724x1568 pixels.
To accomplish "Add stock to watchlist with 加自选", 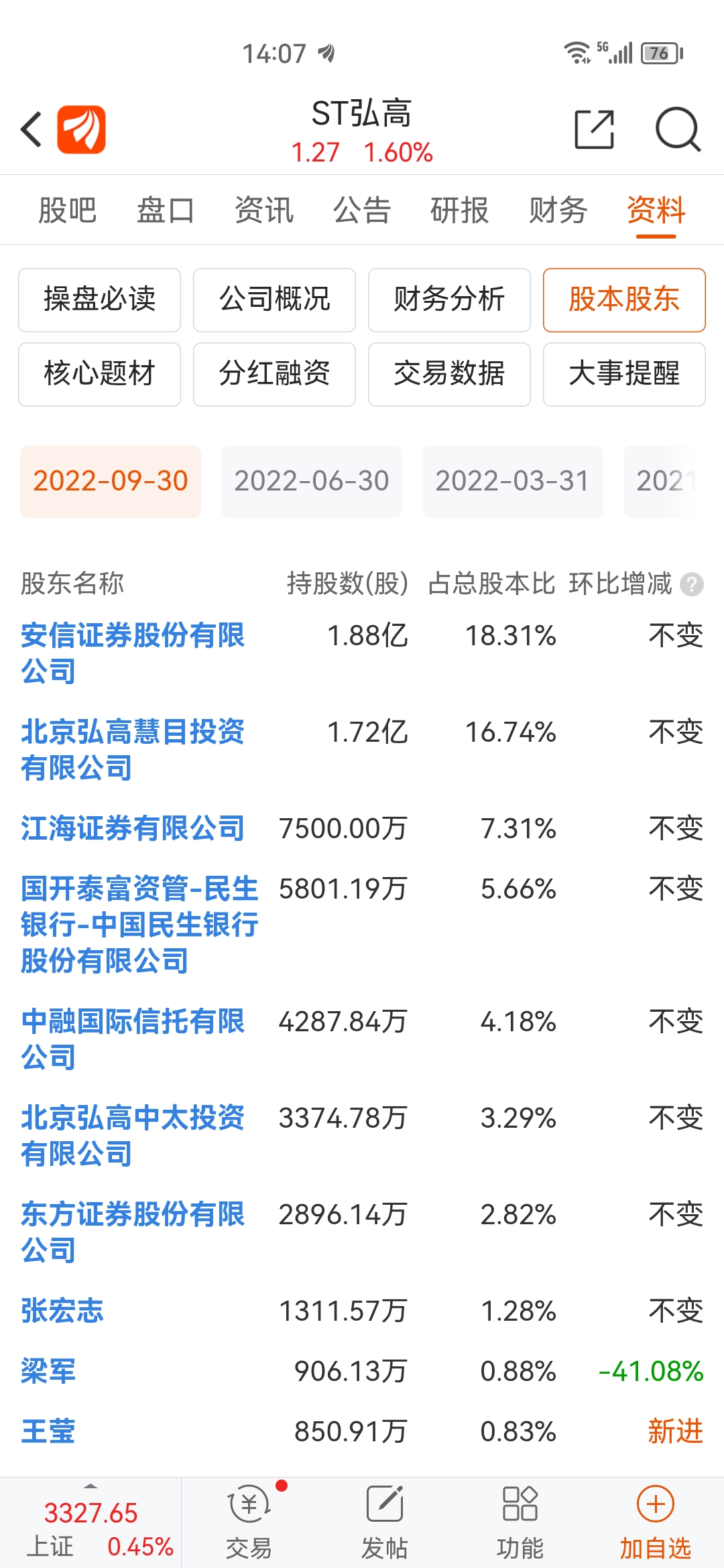I will (x=655, y=1522).
